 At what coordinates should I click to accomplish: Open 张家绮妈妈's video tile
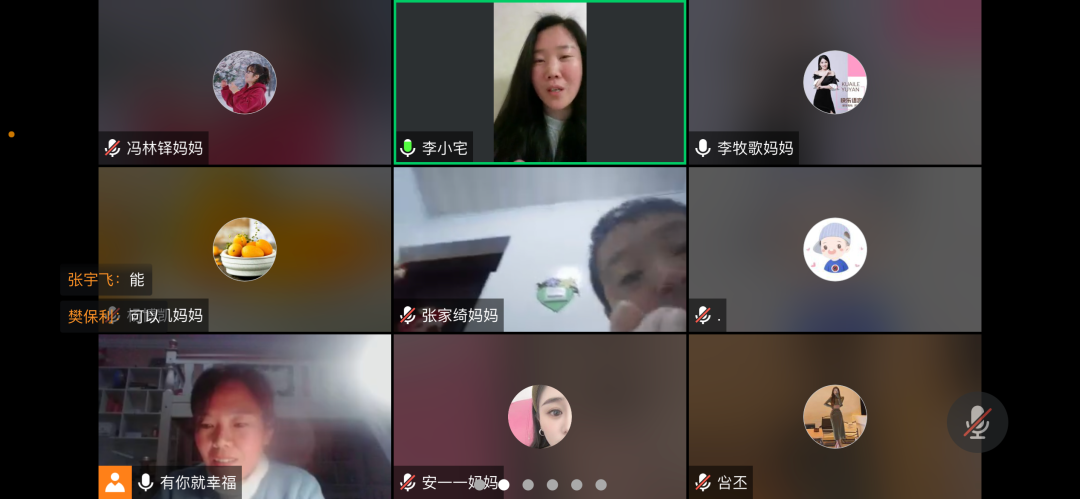[540, 249]
